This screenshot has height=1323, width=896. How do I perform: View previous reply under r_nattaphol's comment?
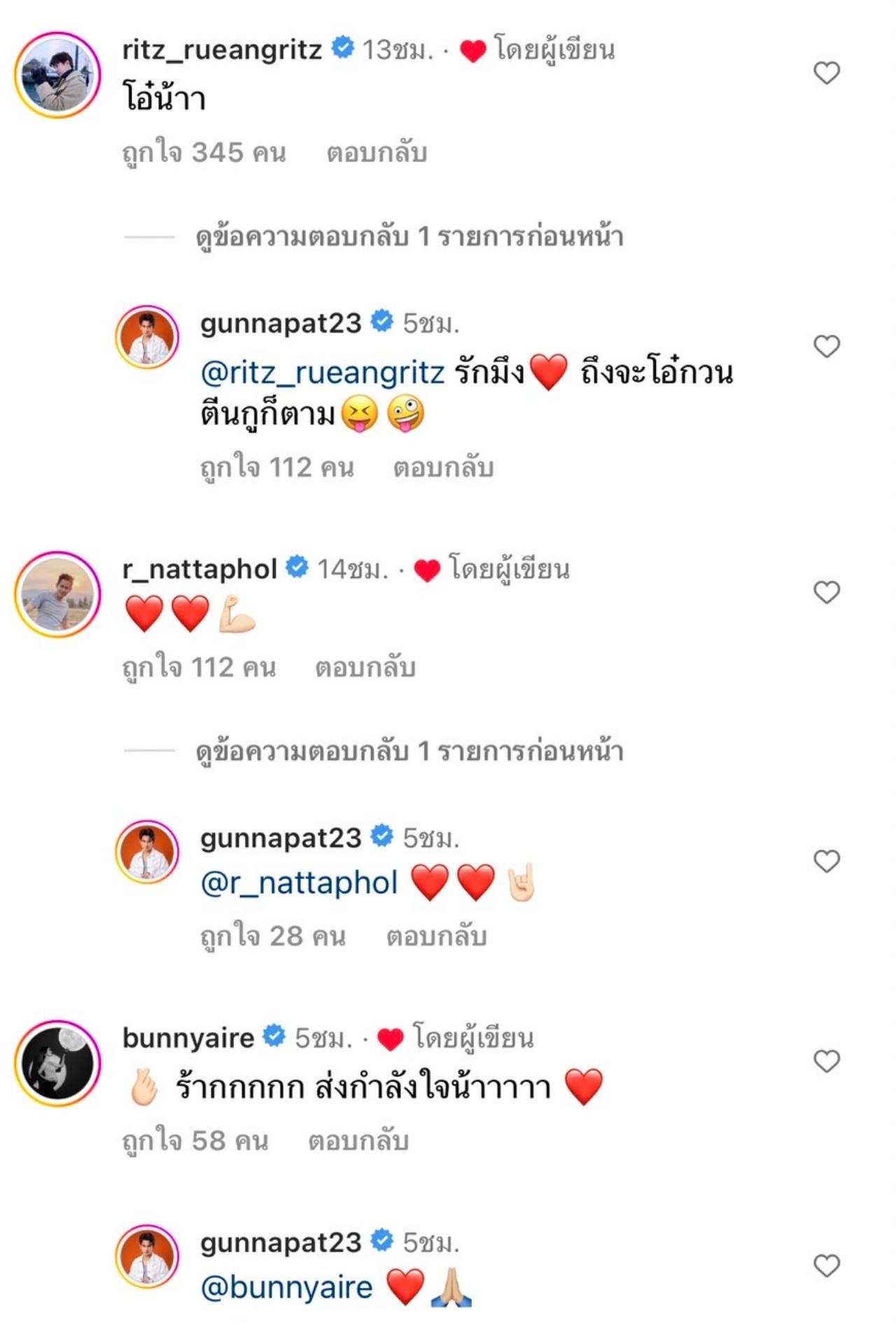(x=409, y=751)
